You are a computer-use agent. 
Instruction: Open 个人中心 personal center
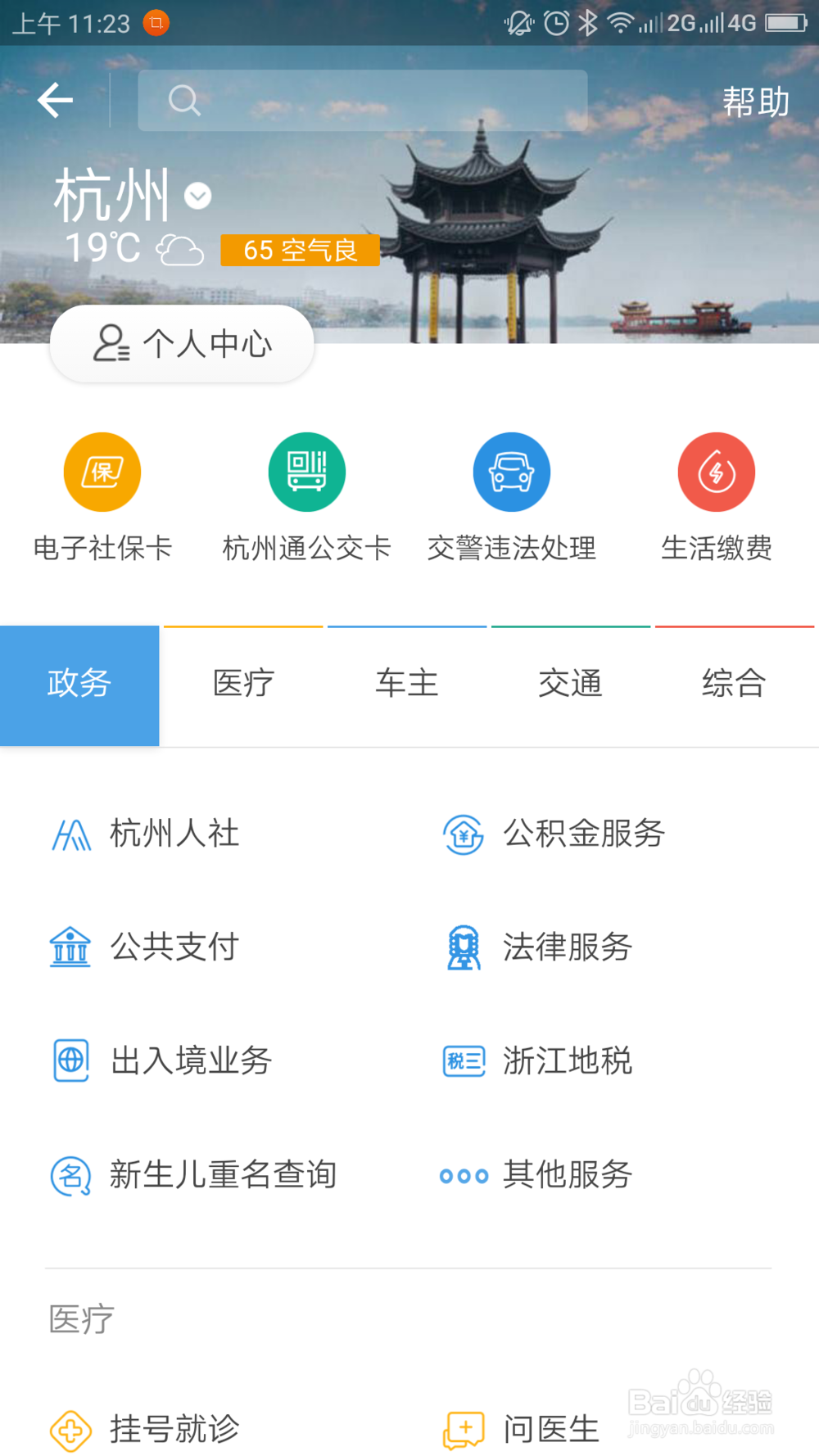click(182, 344)
